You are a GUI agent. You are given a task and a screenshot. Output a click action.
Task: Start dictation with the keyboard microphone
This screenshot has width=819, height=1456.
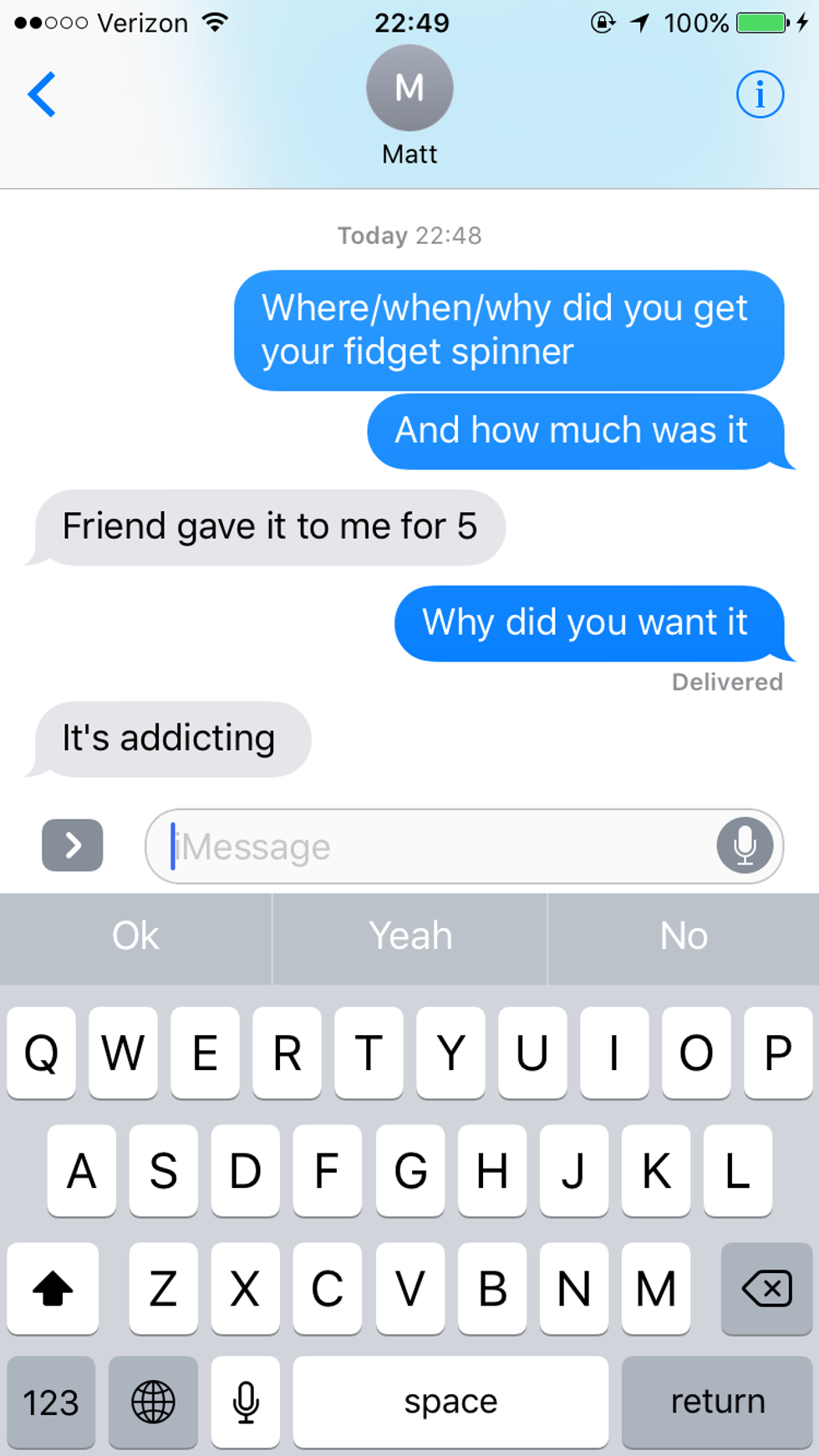(246, 1403)
